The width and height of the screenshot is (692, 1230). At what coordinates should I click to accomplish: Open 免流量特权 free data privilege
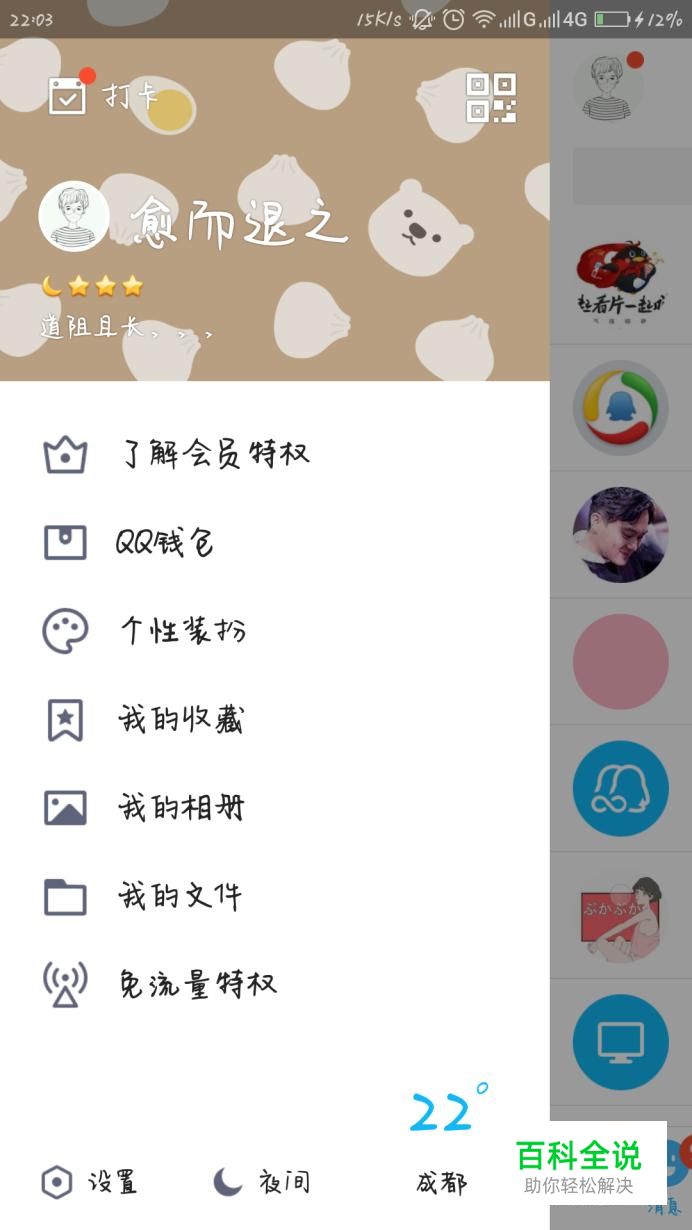coord(275,983)
